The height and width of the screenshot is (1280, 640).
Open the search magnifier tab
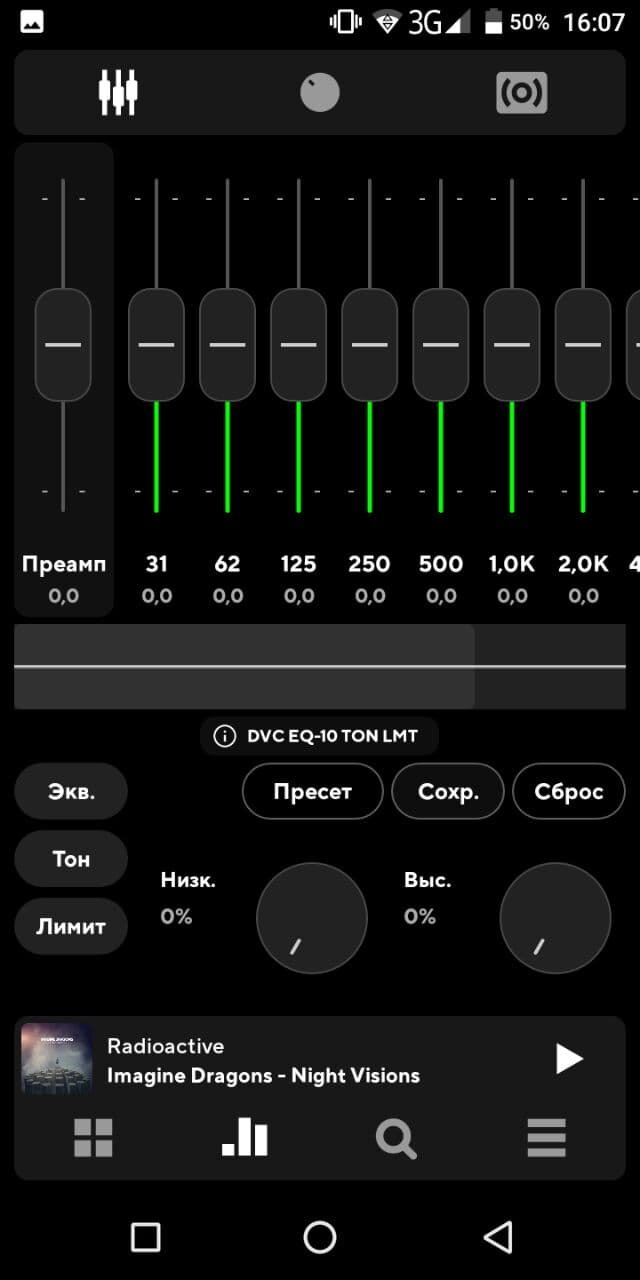[x=396, y=1138]
